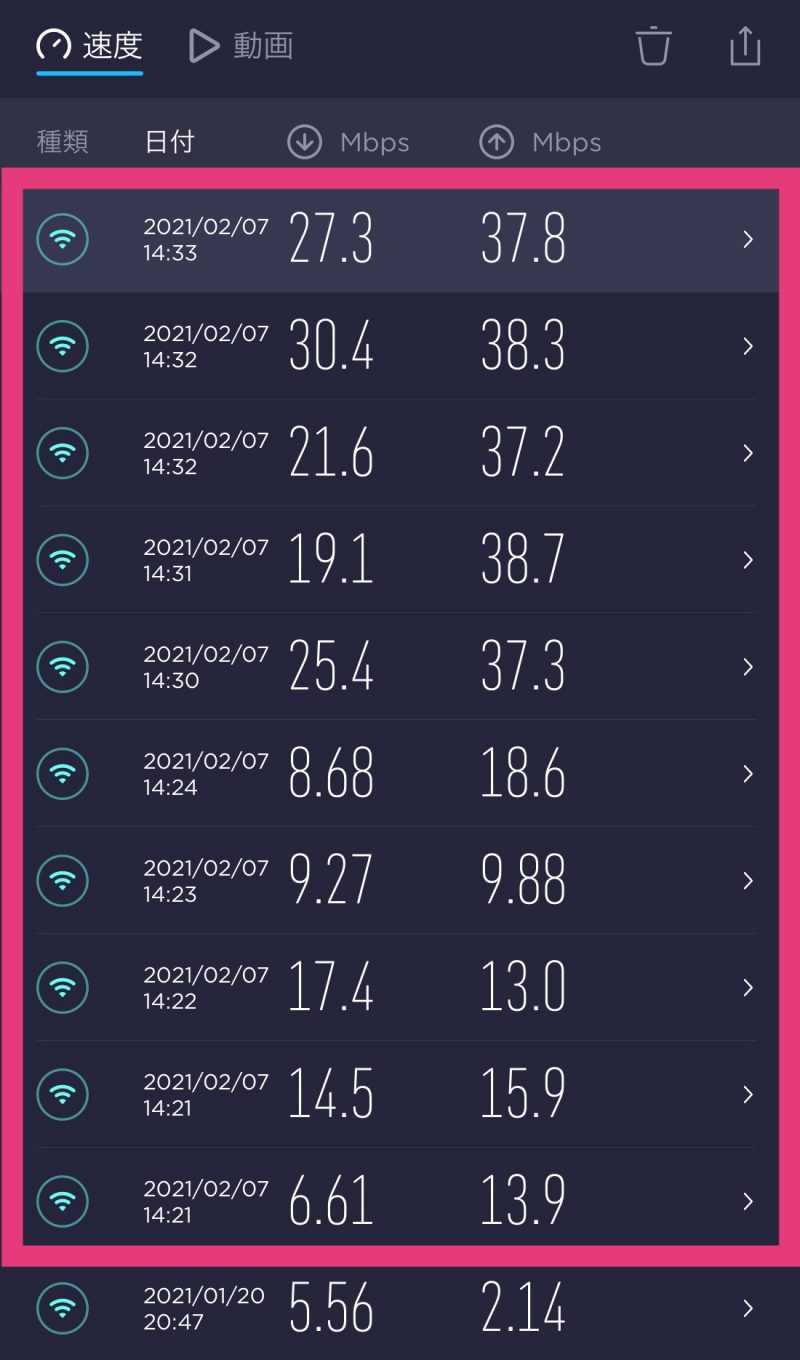Screen dimensions: 800x1360
Task: Click the WiFi icon on the 14:30 result
Action: tap(62, 666)
